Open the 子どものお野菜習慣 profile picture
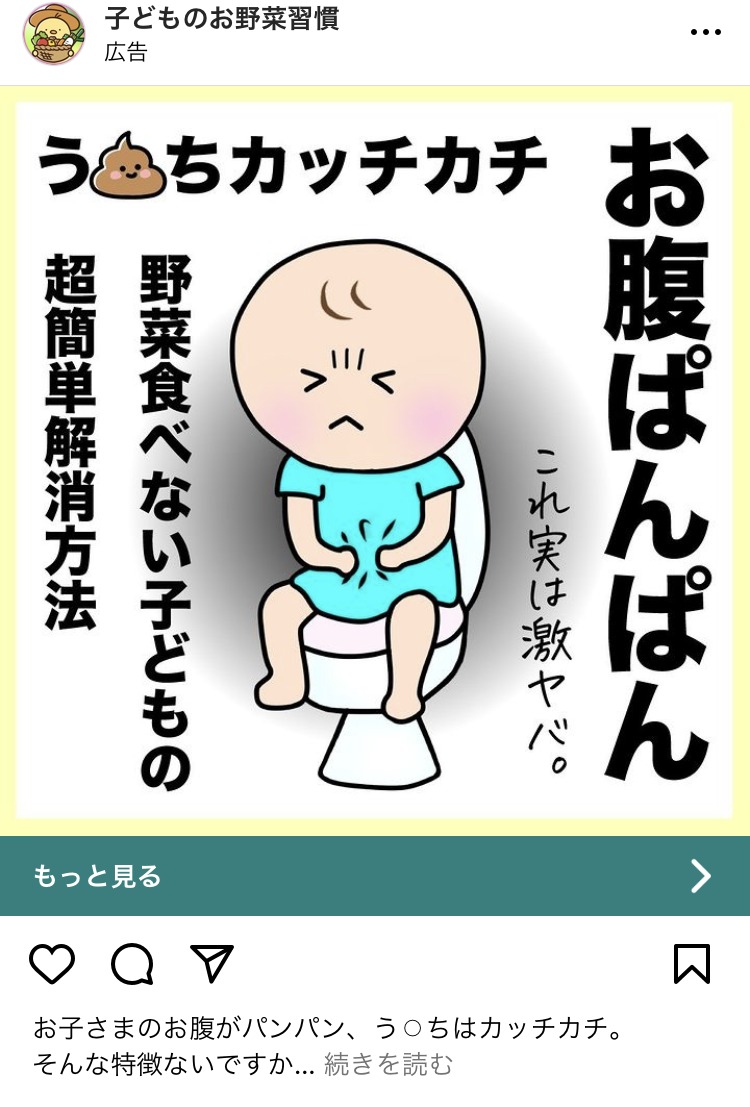The width and height of the screenshot is (750, 1107). (x=54, y=34)
